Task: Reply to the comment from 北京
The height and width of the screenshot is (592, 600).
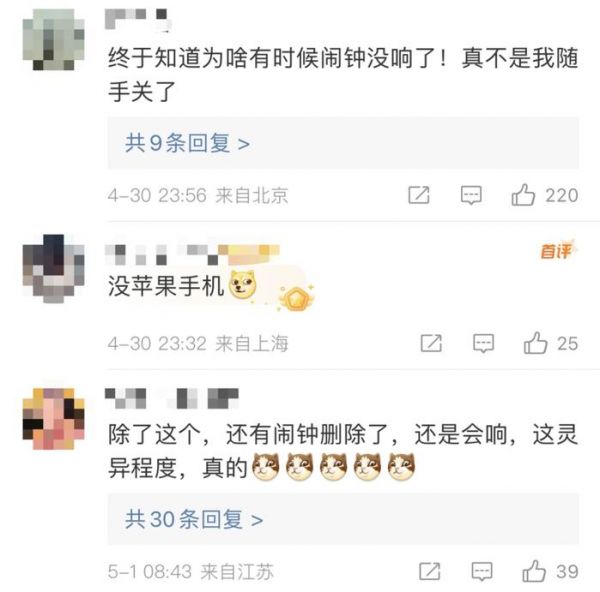Action: pos(471,196)
